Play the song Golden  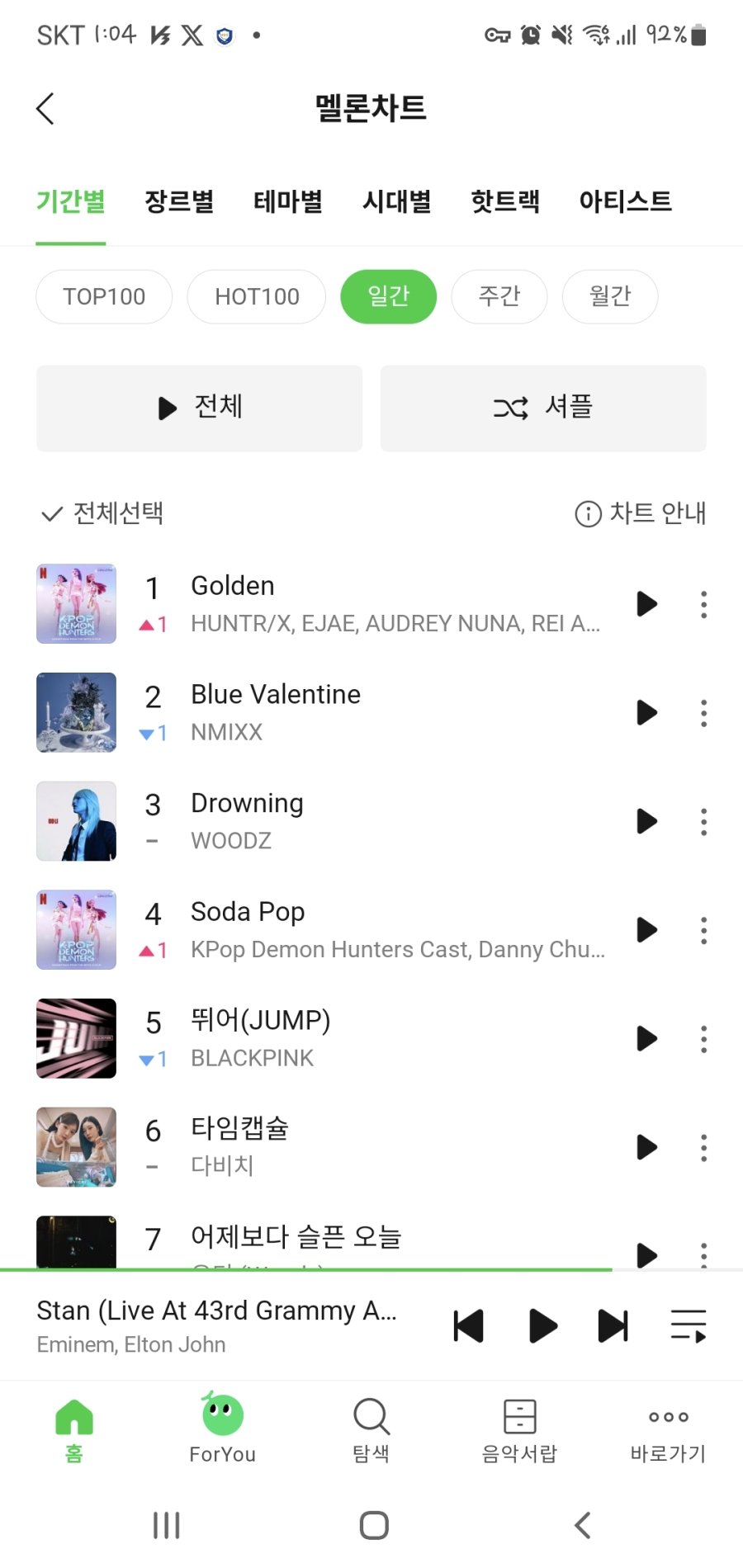coord(647,604)
